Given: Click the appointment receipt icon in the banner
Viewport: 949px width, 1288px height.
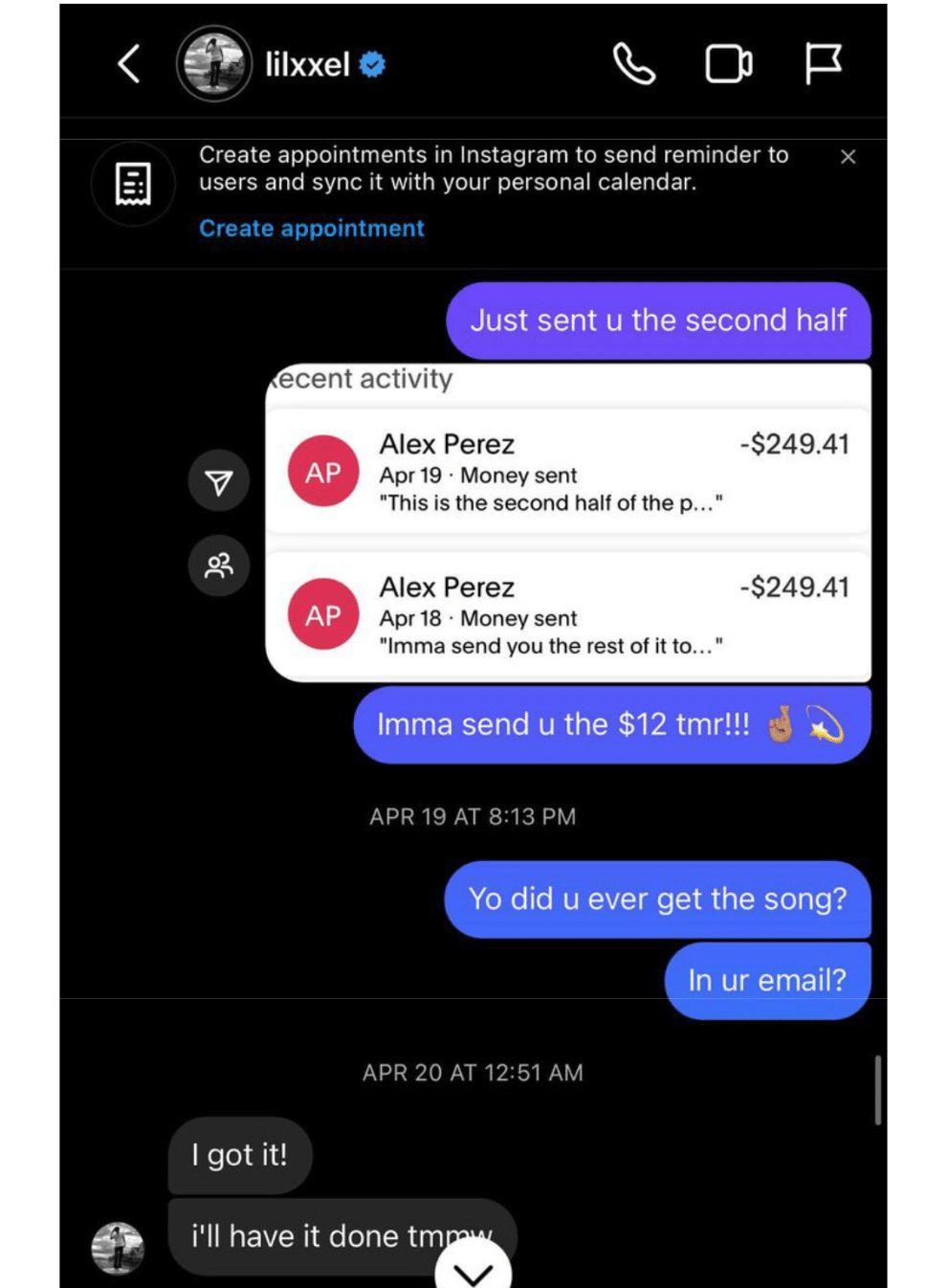Looking at the screenshot, I should pyautogui.click(x=132, y=184).
